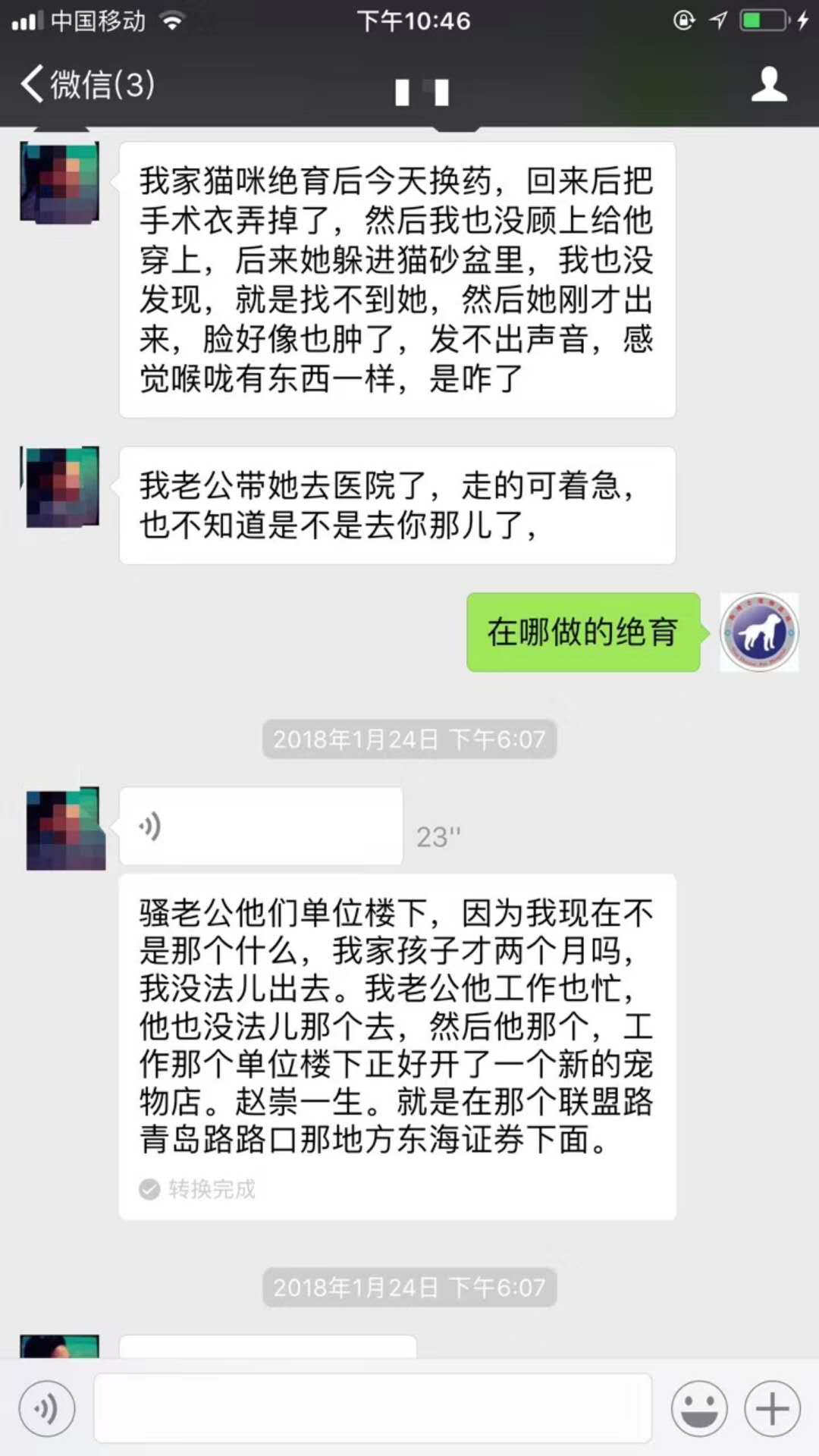The image size is (819, 1456).
Task: Tap the message text input field
Action: coord(372,1409)
